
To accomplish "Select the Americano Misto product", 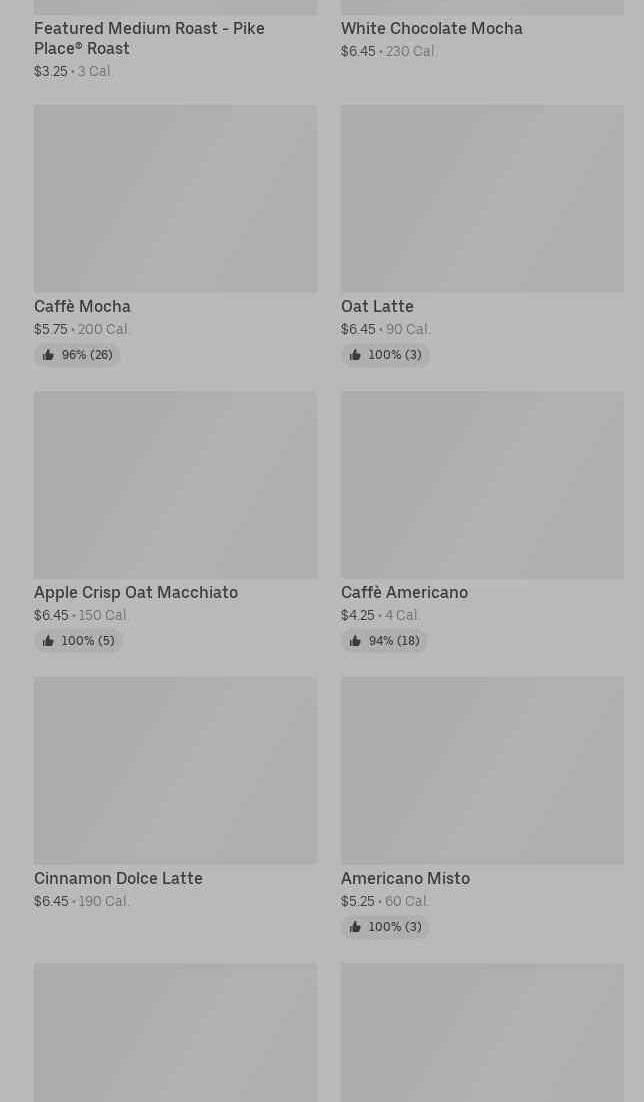I will (481, 771).
